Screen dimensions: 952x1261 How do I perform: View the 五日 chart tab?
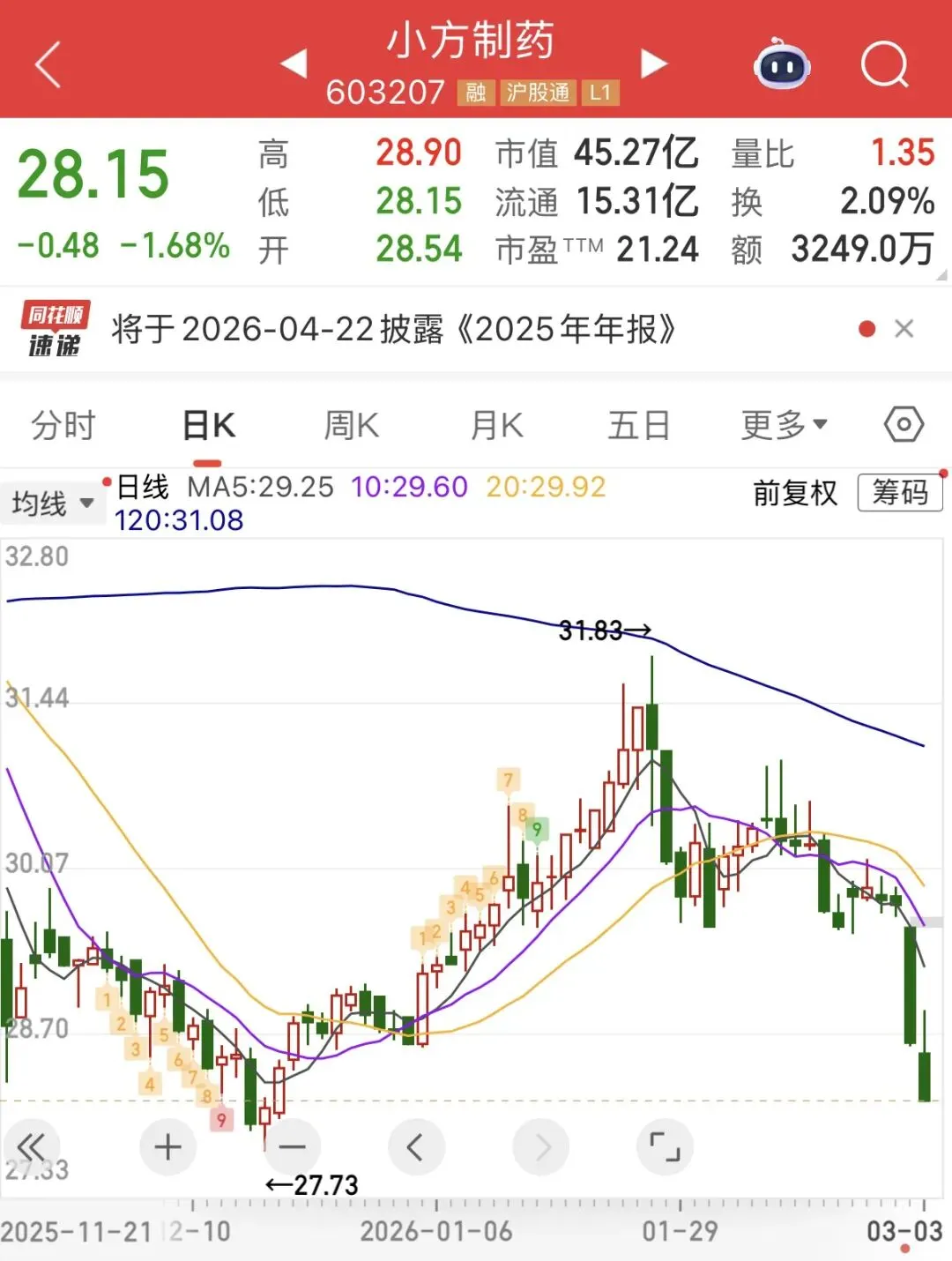(x=638, y=425)
